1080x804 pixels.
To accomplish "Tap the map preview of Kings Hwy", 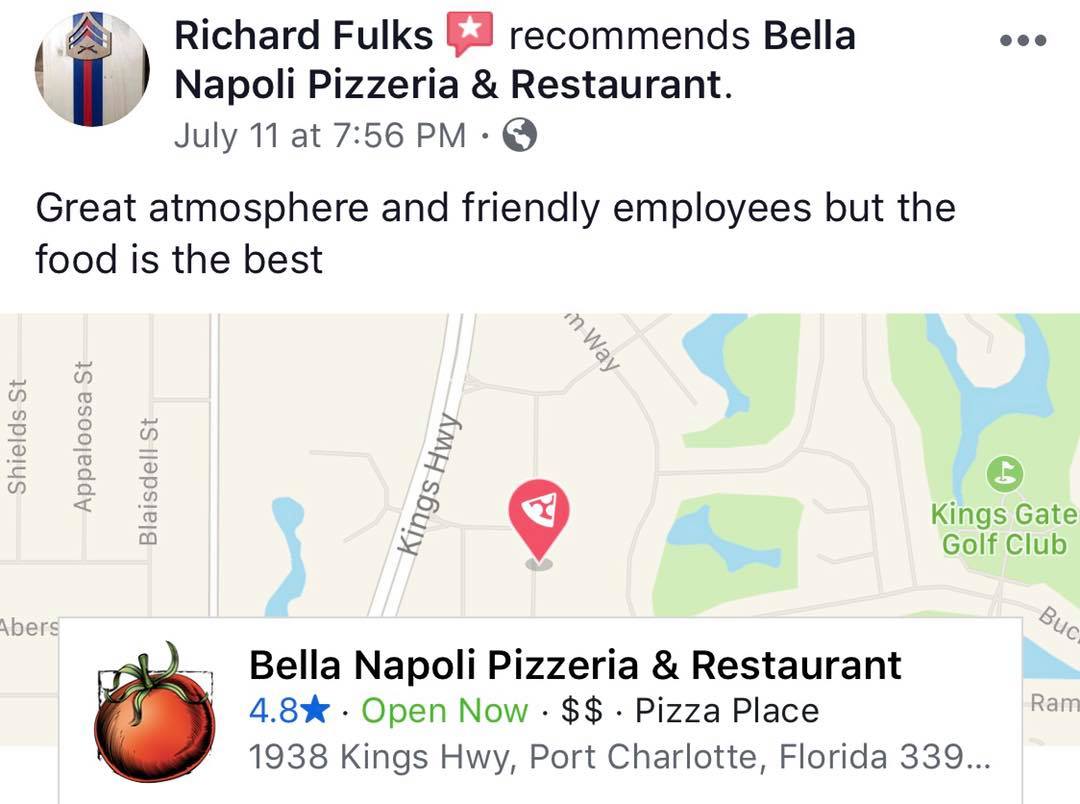I will [540, 462].
